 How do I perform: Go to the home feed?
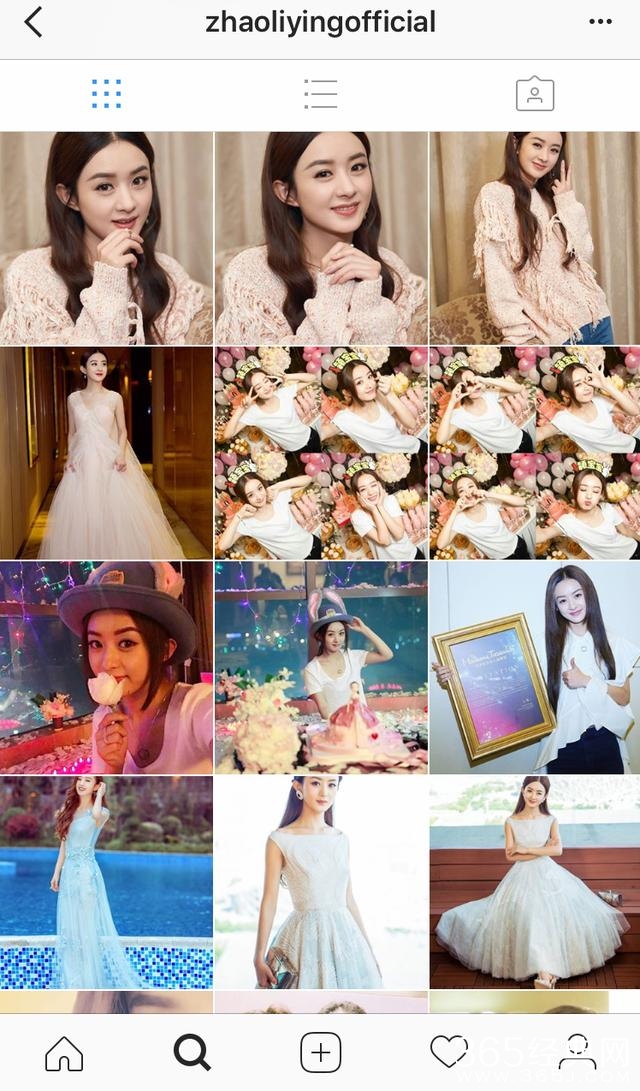[64, 1053]
